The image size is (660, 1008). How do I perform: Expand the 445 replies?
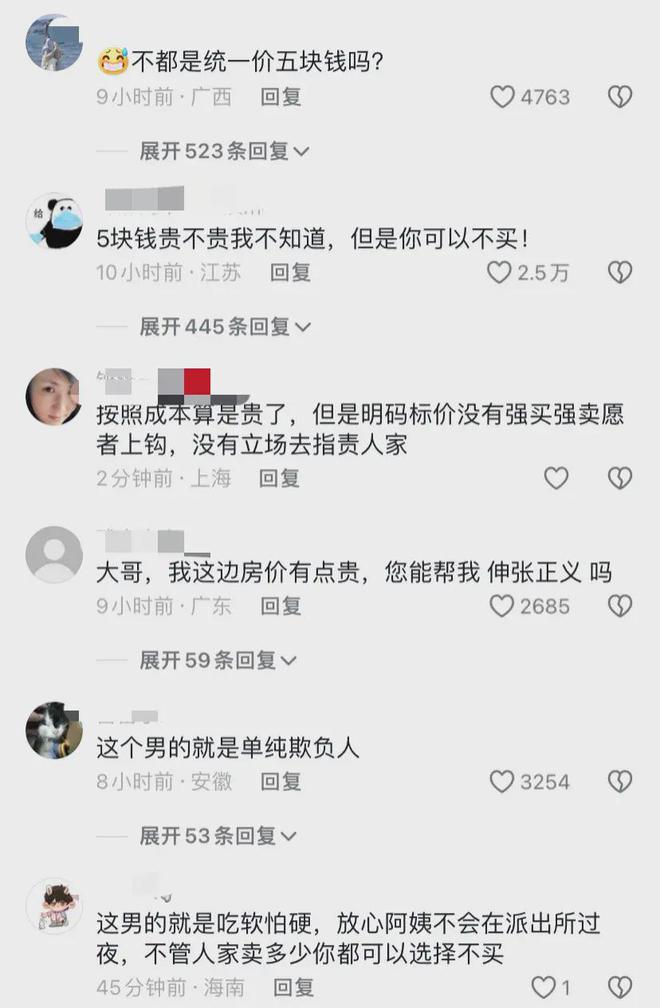coord(224,326)
